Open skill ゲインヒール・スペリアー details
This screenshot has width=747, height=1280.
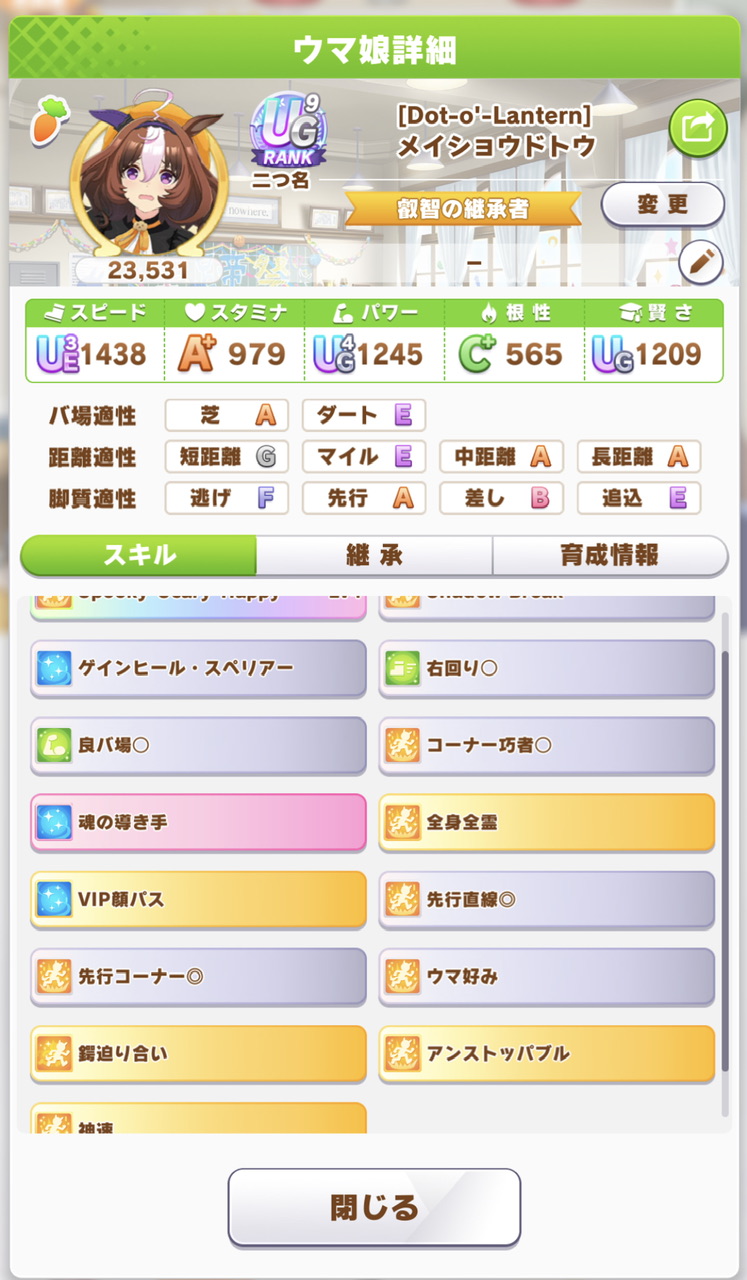click(x=198, y=668)
